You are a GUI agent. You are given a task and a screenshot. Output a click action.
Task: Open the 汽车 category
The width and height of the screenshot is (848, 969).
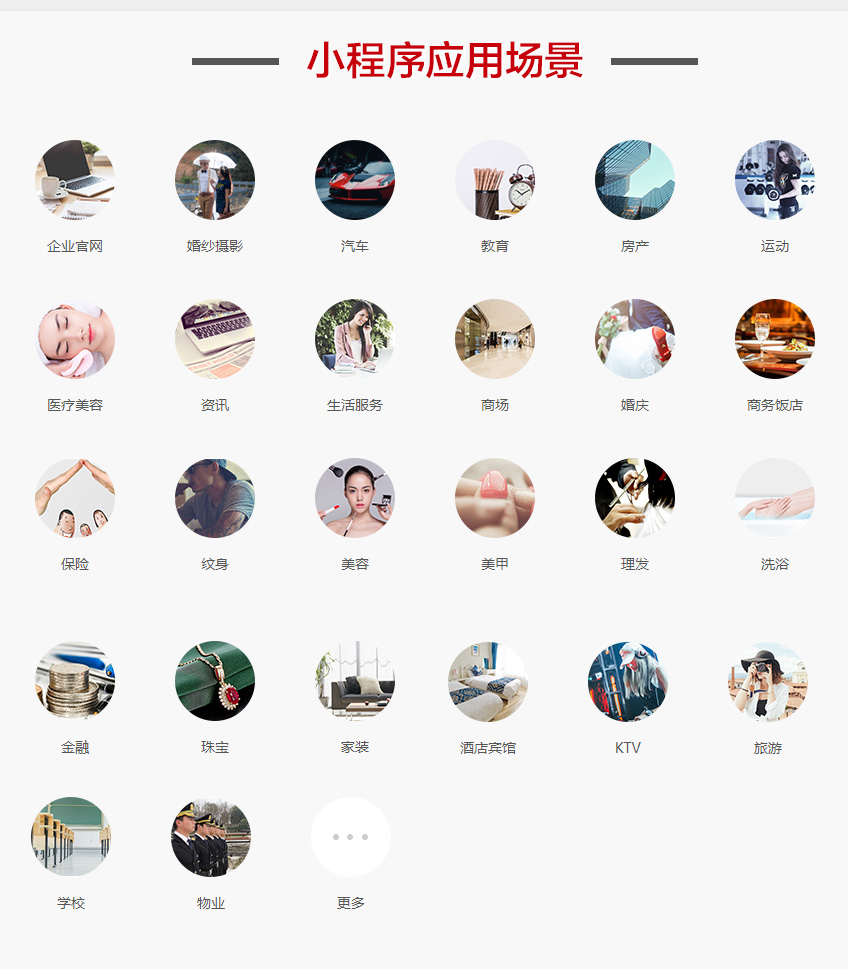coord(355,180)
